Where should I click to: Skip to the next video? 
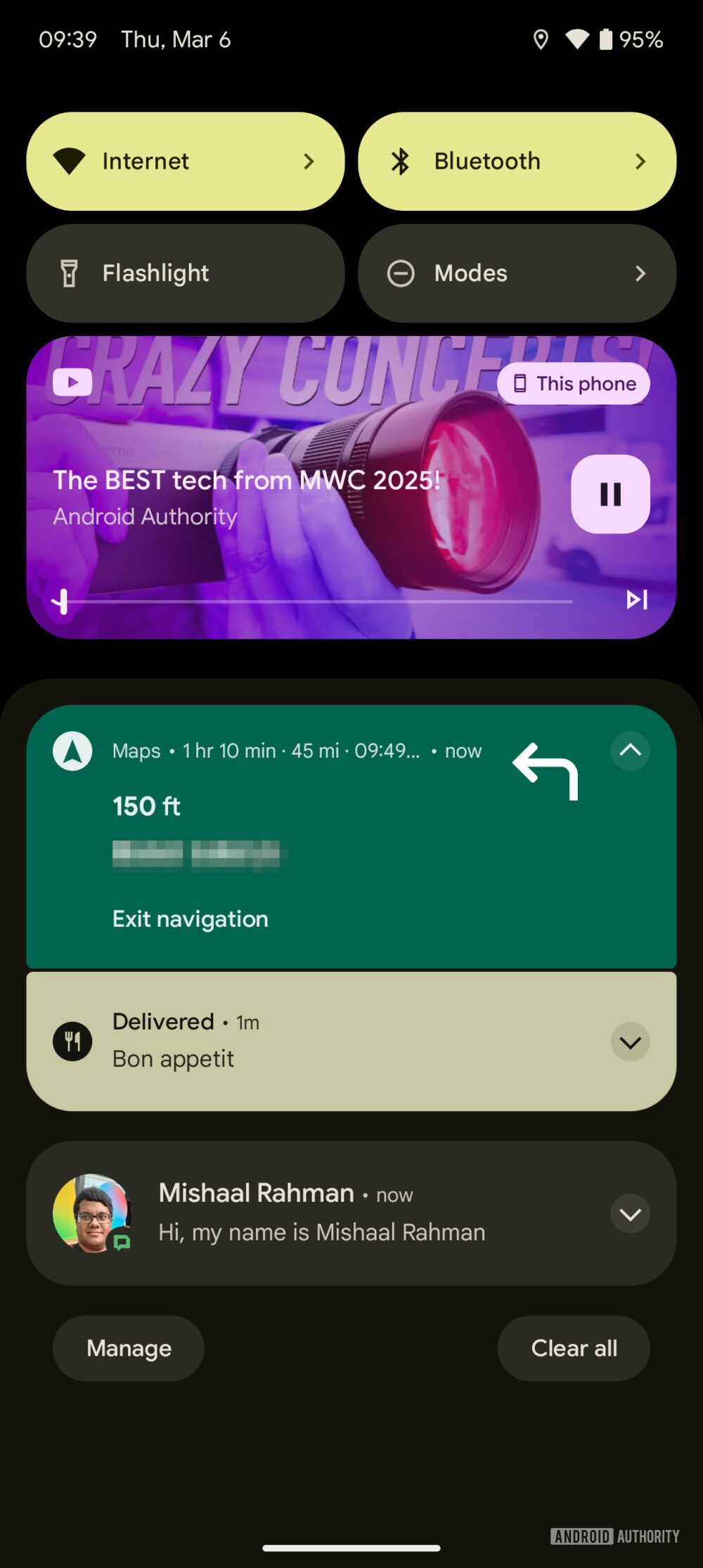[x=637, y=600]
